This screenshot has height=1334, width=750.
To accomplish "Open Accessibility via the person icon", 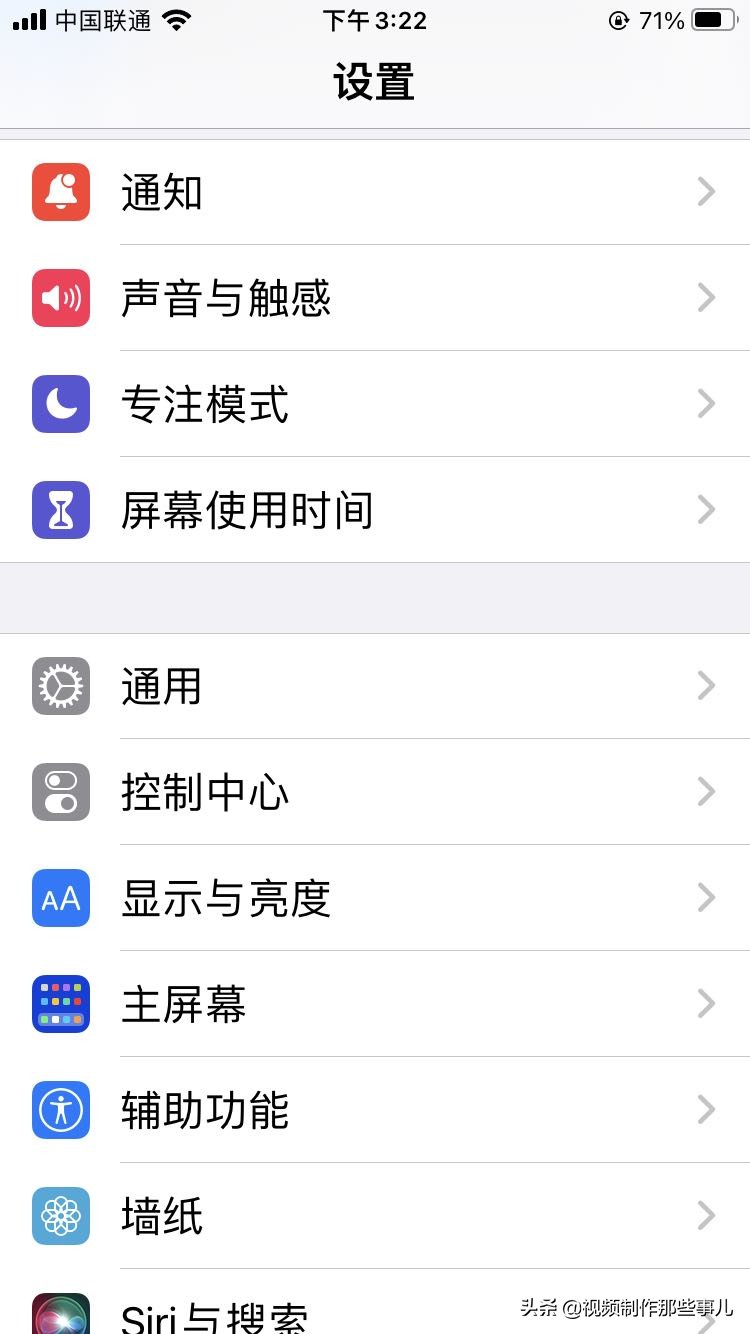I will [61, 1110].
